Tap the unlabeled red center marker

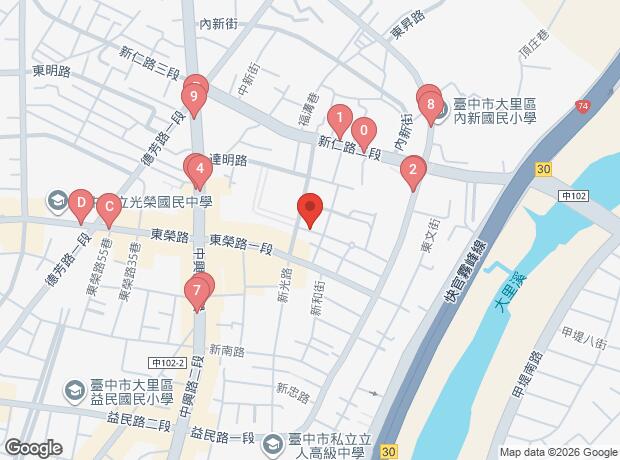(310, 208)
